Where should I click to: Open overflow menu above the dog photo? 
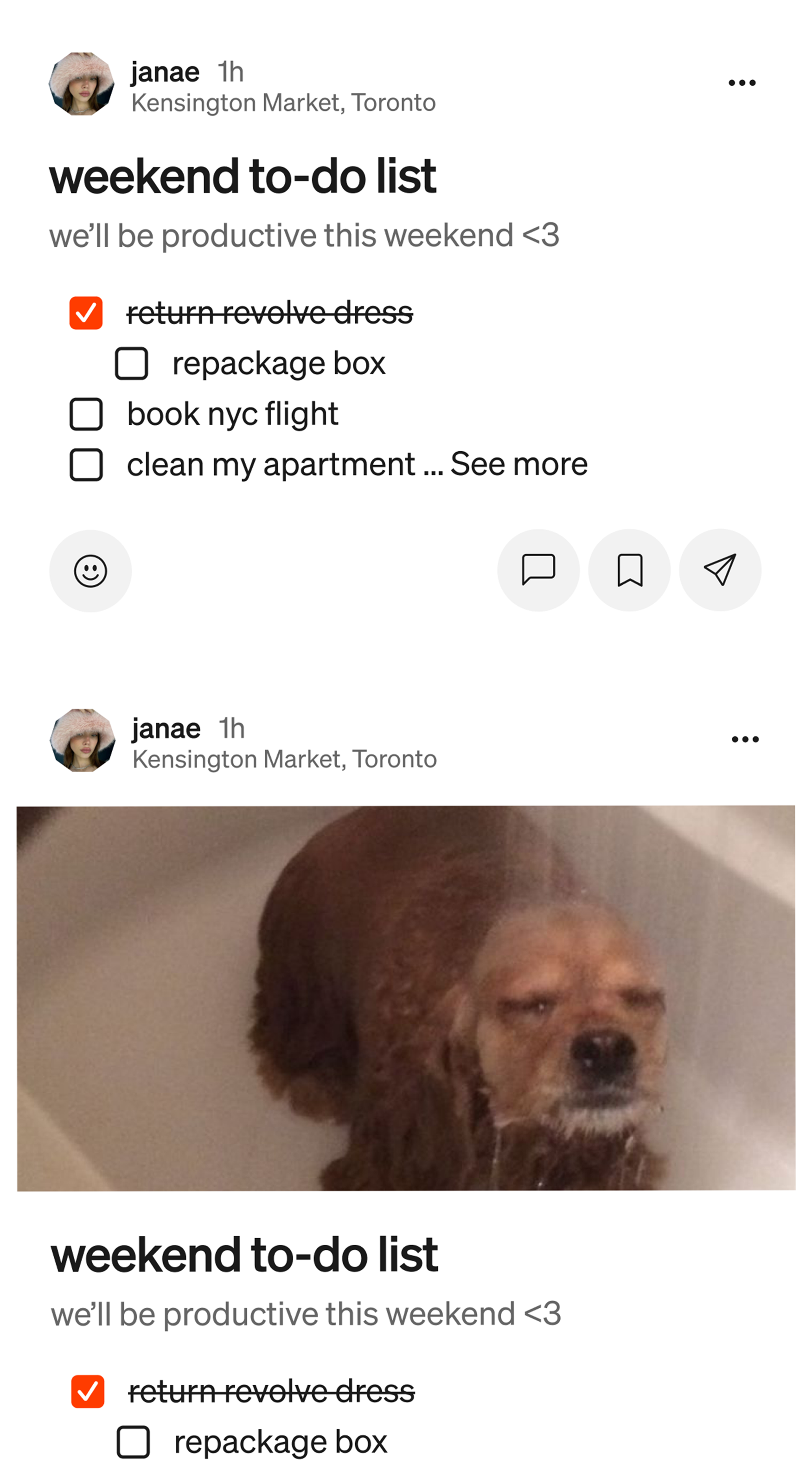pos(745,739)
